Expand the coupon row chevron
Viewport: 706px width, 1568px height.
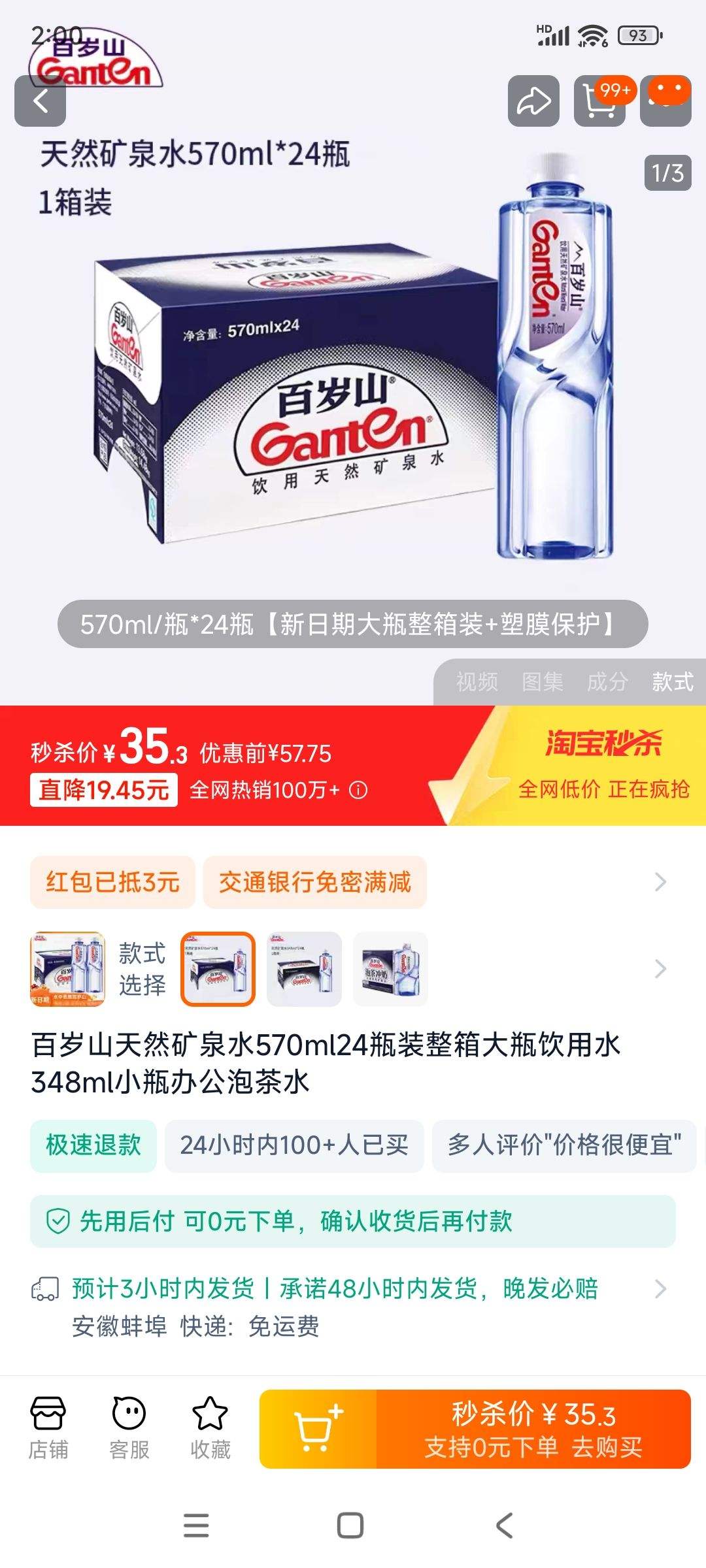[x=660, y=882]
